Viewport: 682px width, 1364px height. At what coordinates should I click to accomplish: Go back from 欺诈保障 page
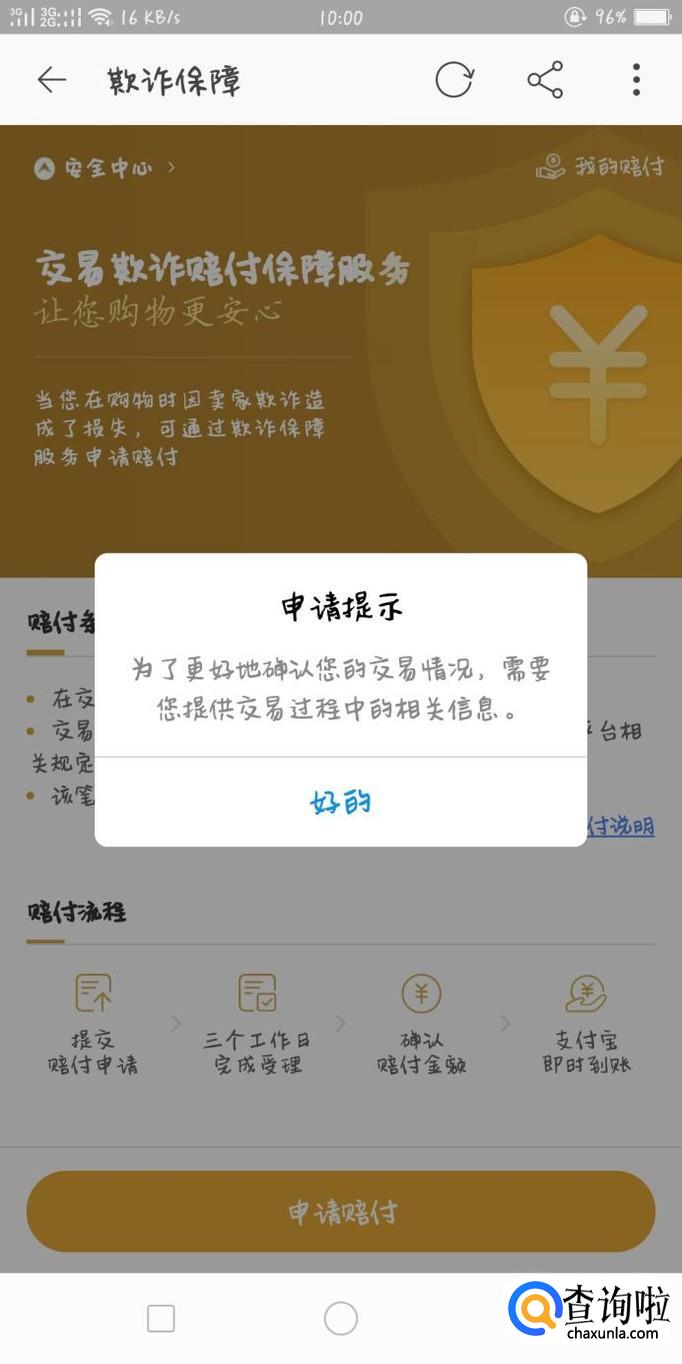(52, 80)
